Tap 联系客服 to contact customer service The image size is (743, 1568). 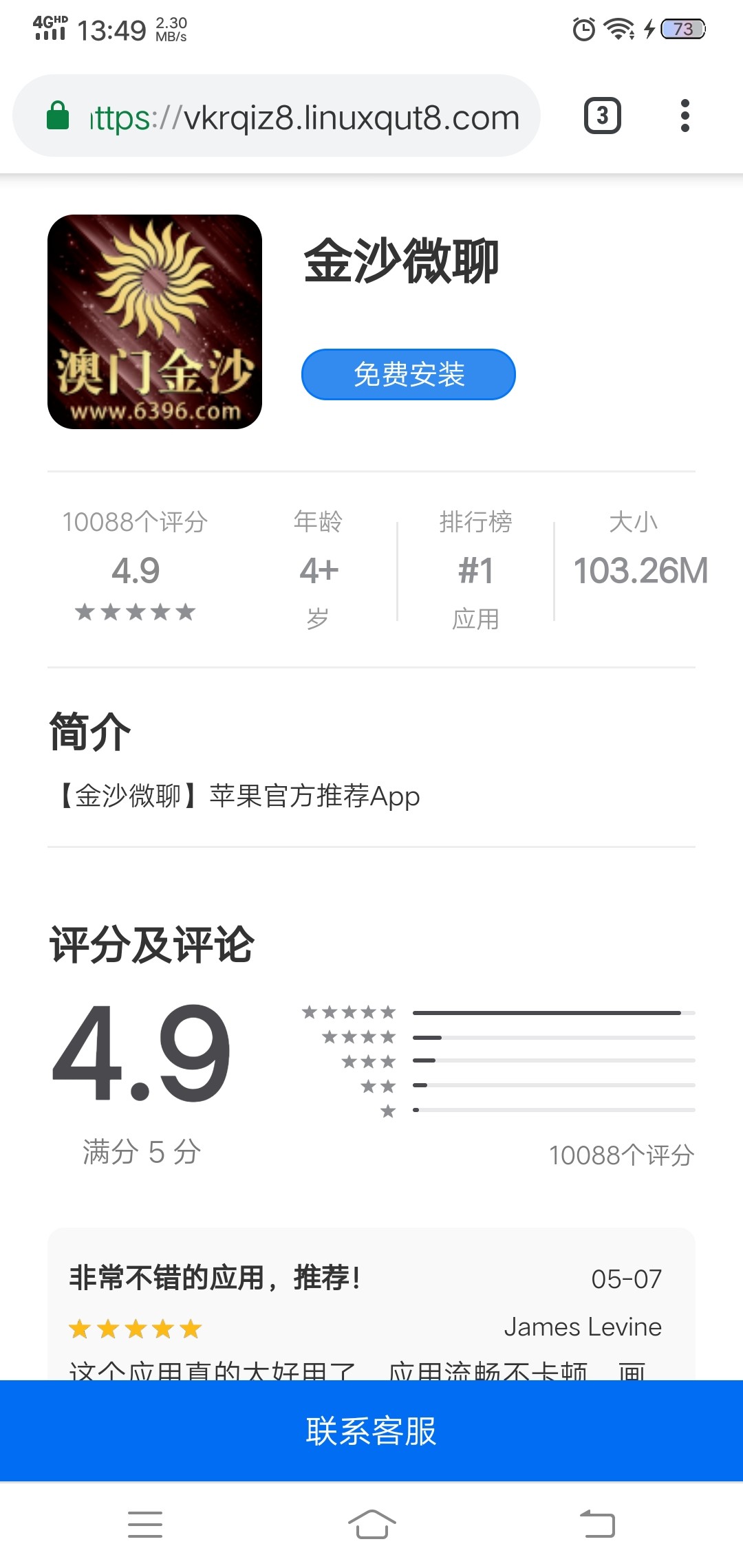coord(371,1431)
